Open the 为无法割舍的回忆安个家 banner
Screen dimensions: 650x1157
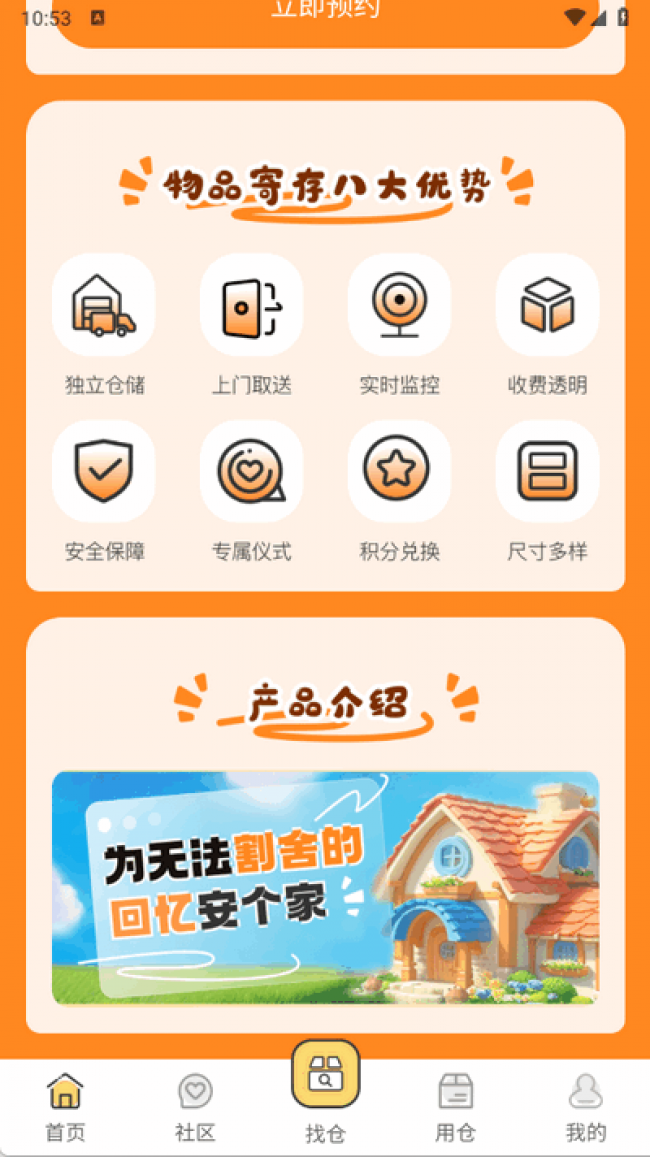click(325, 887)
